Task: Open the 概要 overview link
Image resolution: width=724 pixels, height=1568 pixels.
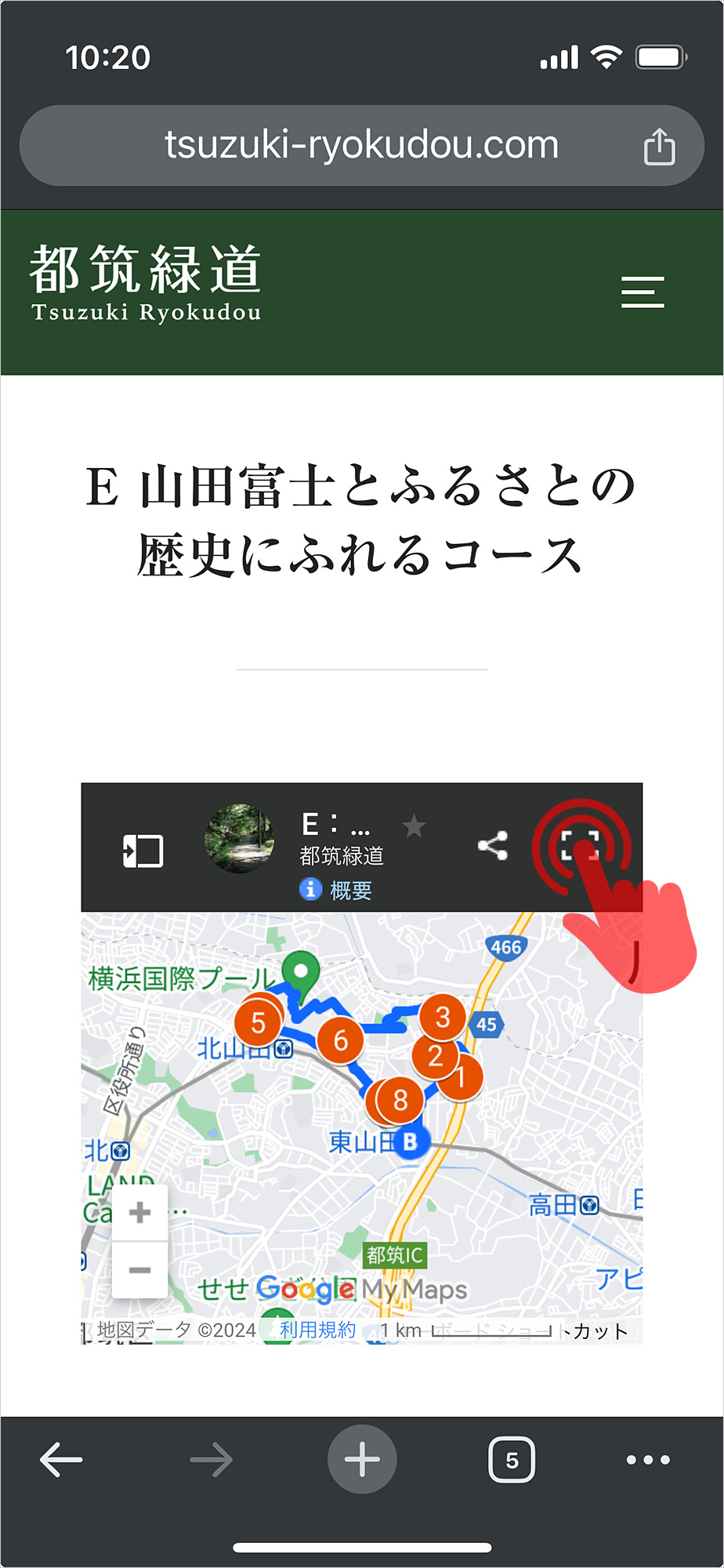Action: [x=349, y=890]
